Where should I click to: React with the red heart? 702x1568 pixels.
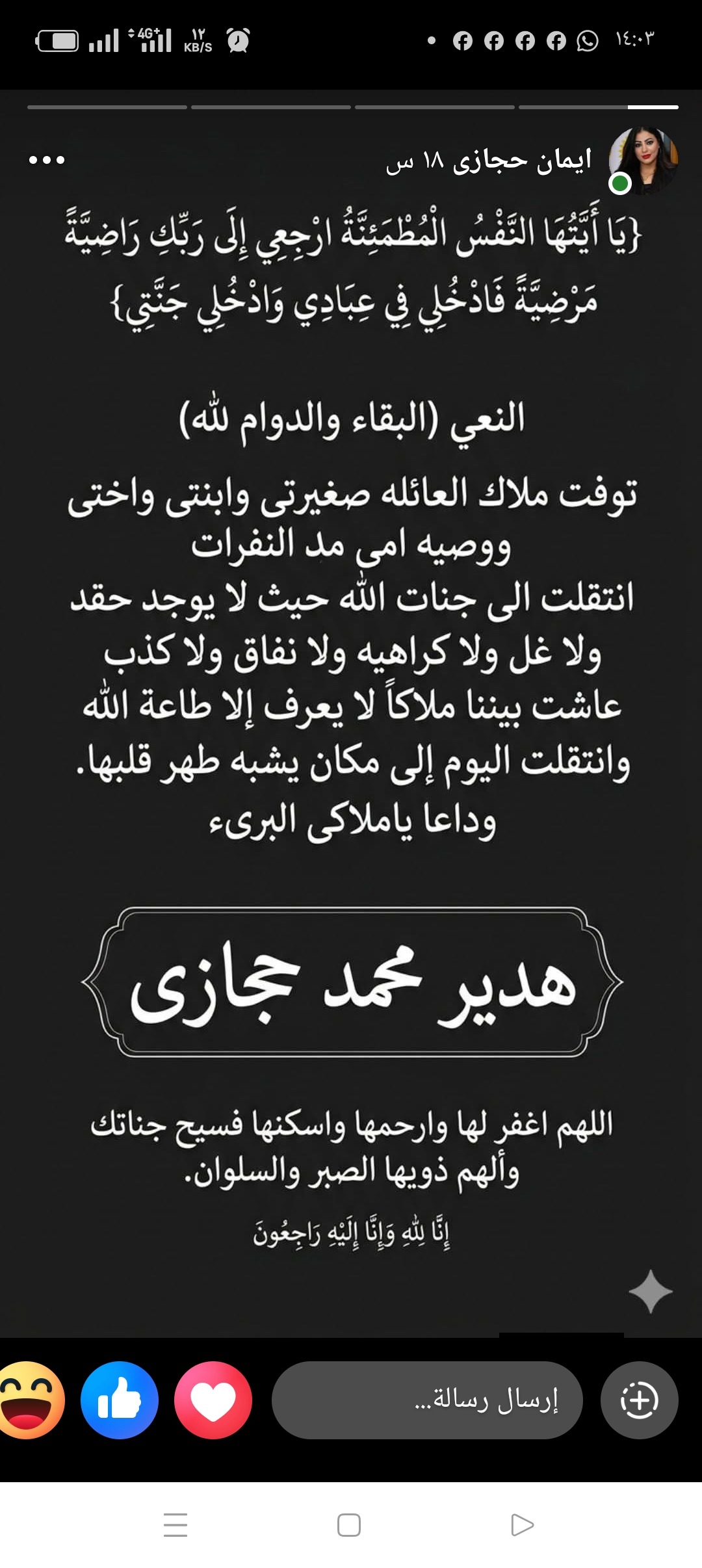pyautogui.click(x=213, y=1400)
